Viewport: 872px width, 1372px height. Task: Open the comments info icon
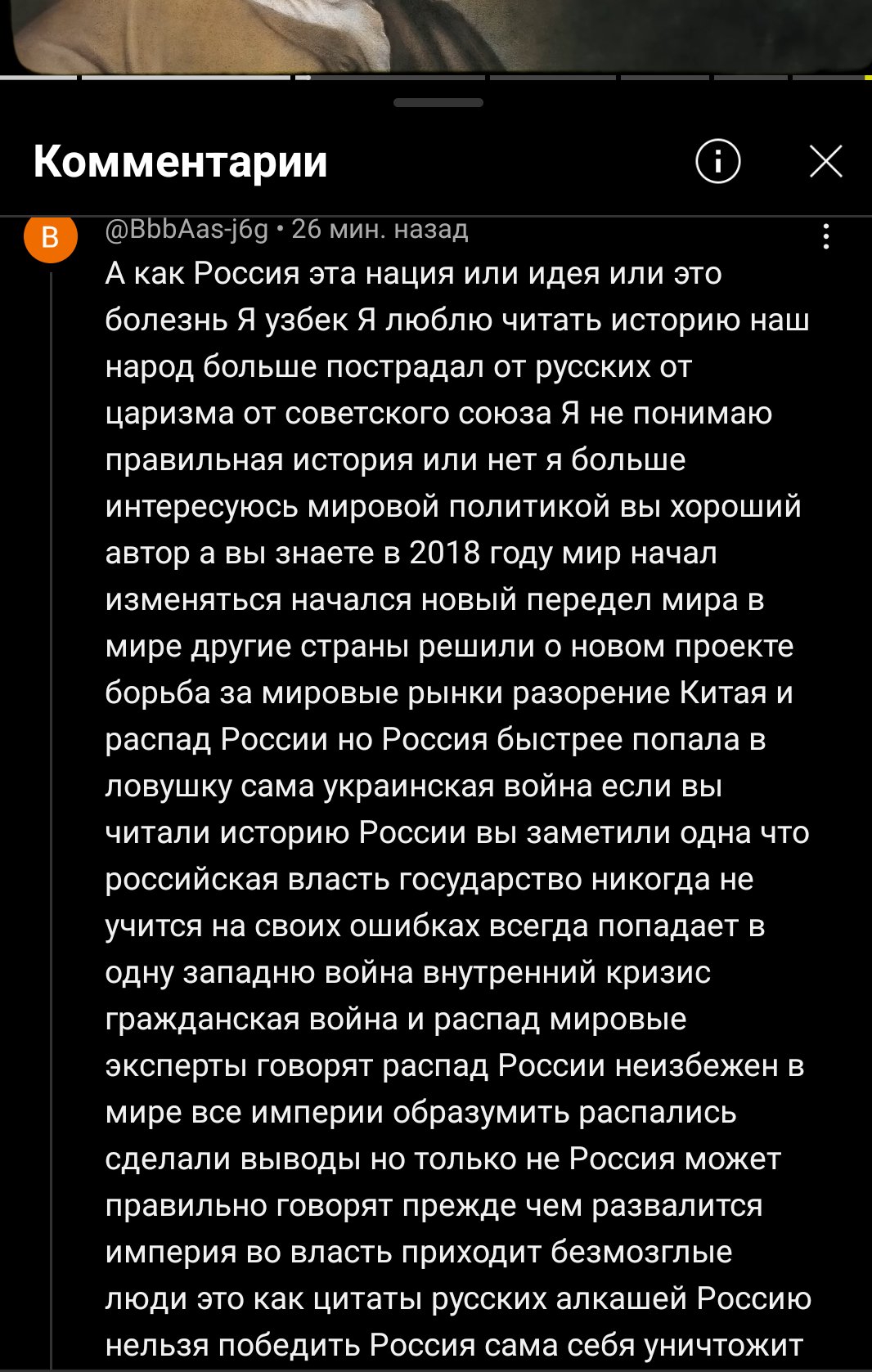point(717,161)
